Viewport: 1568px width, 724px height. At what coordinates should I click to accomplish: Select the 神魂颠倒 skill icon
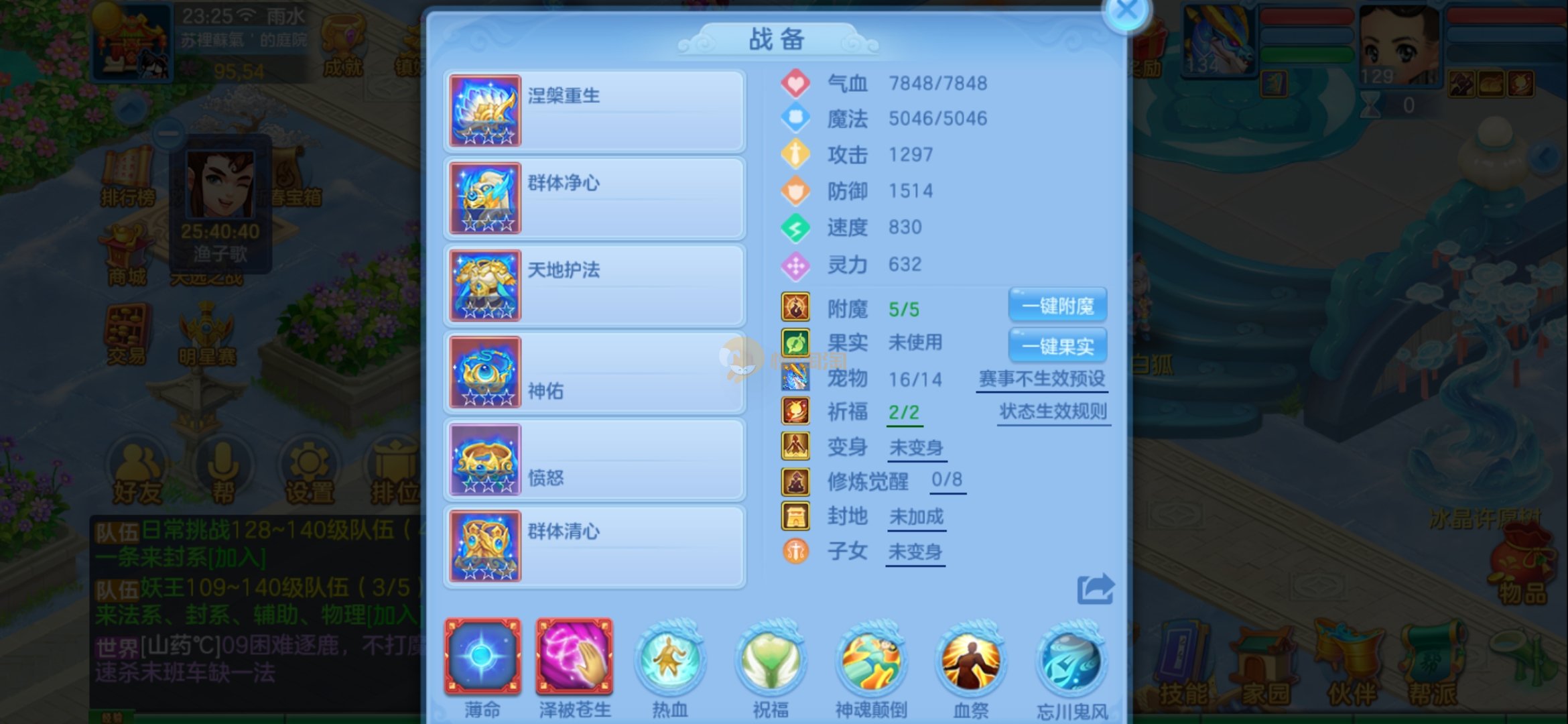click(870, 660)
